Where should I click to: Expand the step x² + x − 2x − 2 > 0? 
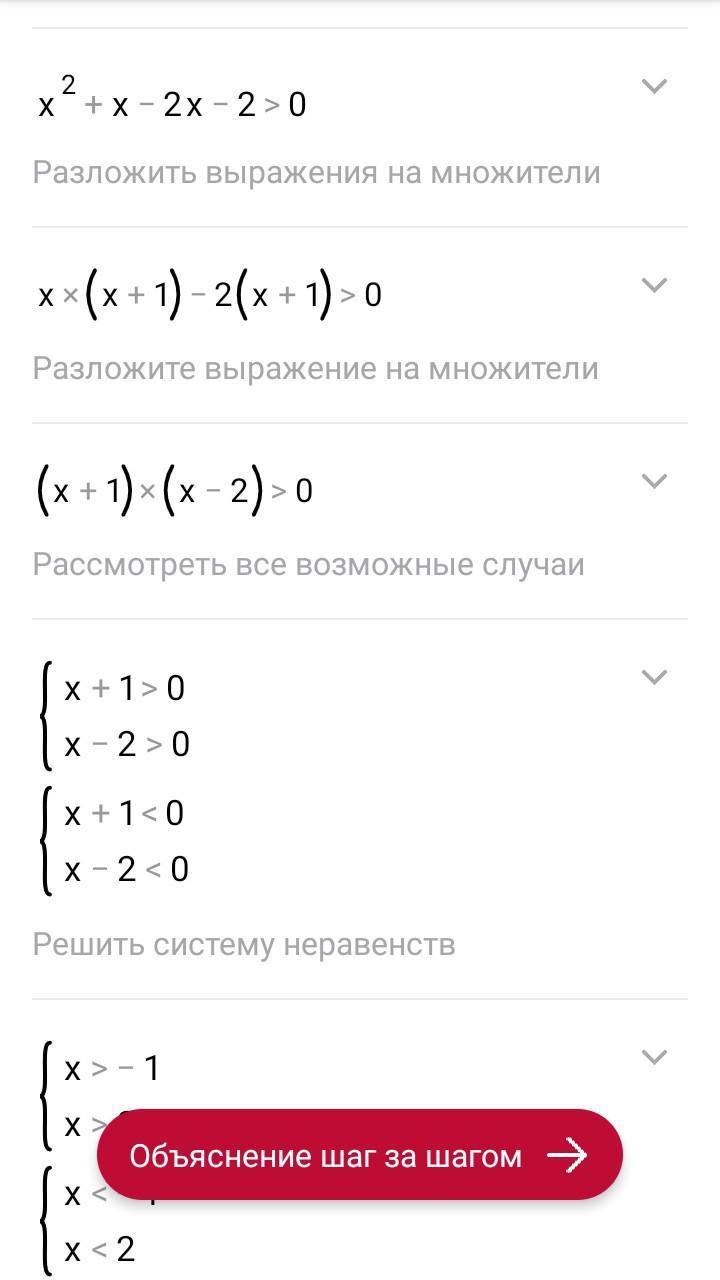pos(653,87)
